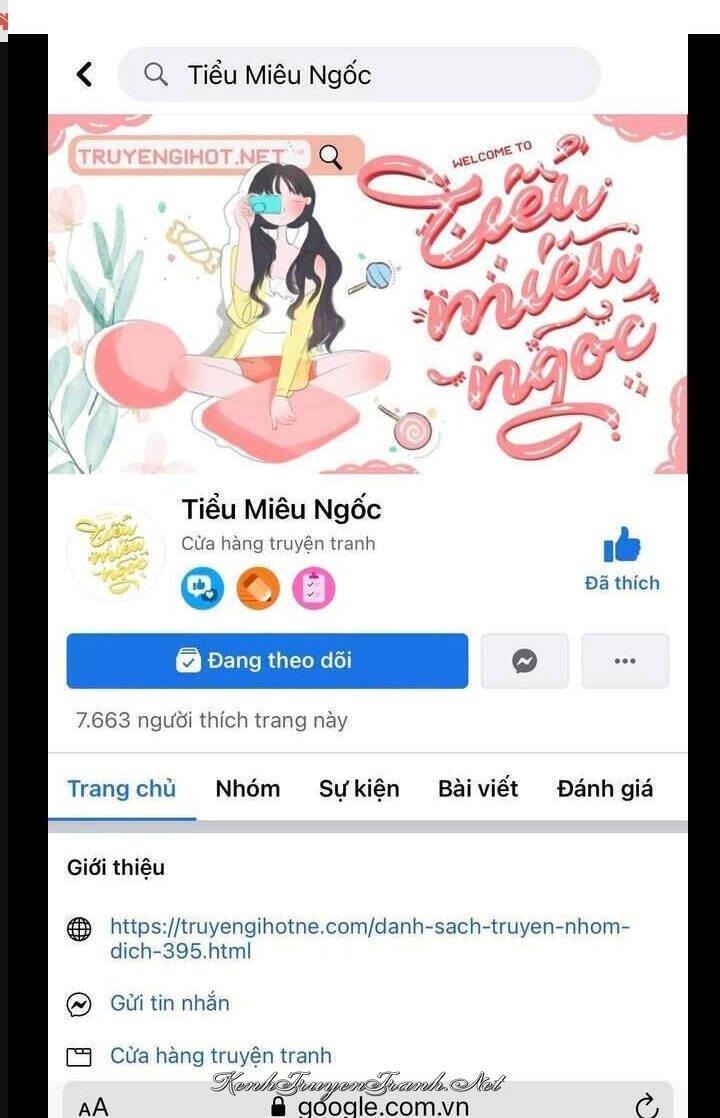Switch to the Bài viết tab
Screen dimensions: 720x1118
[478, 788]
